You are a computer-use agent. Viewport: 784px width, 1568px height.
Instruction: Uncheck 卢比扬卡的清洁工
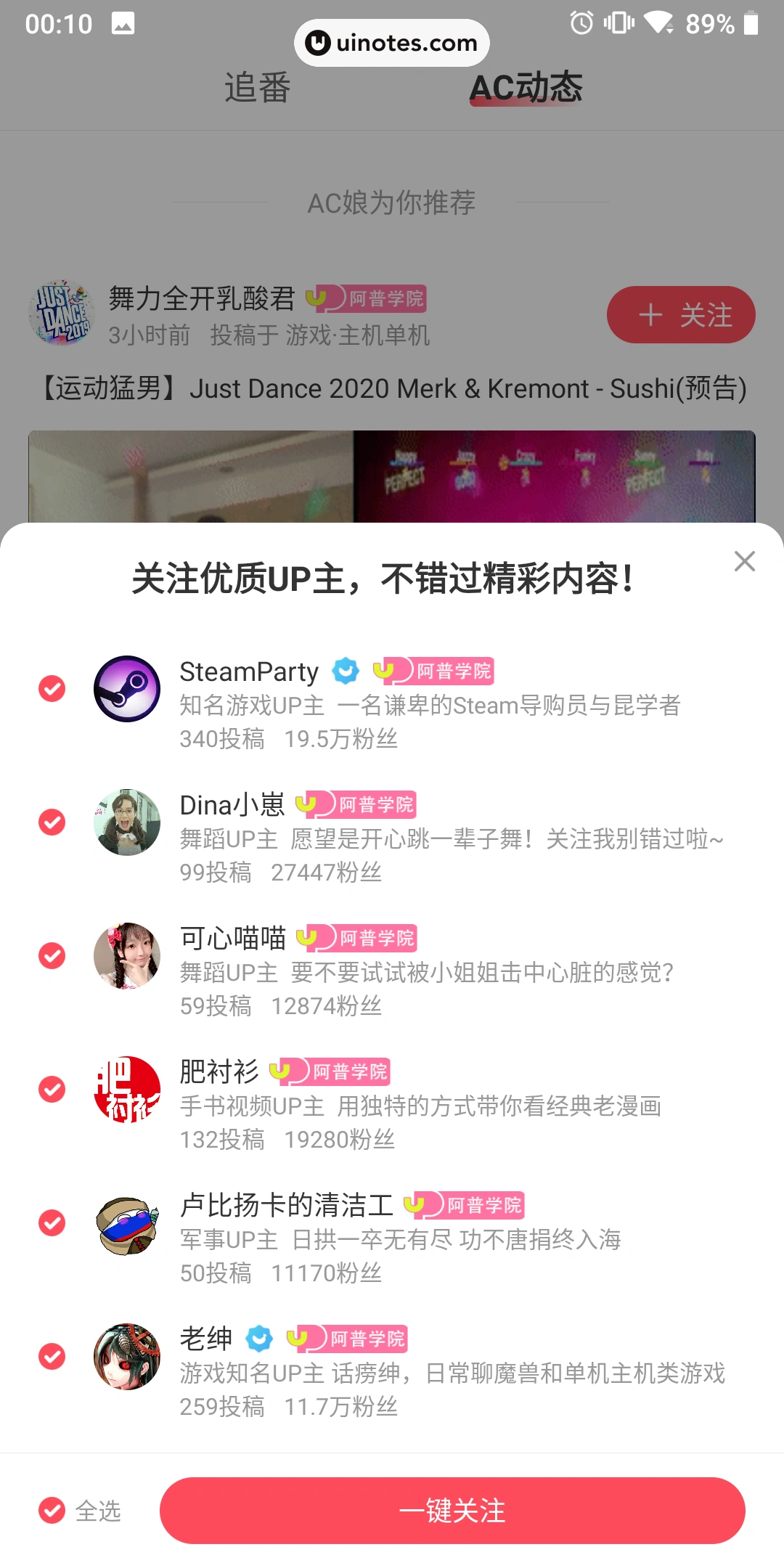(x=52, y=1222)
